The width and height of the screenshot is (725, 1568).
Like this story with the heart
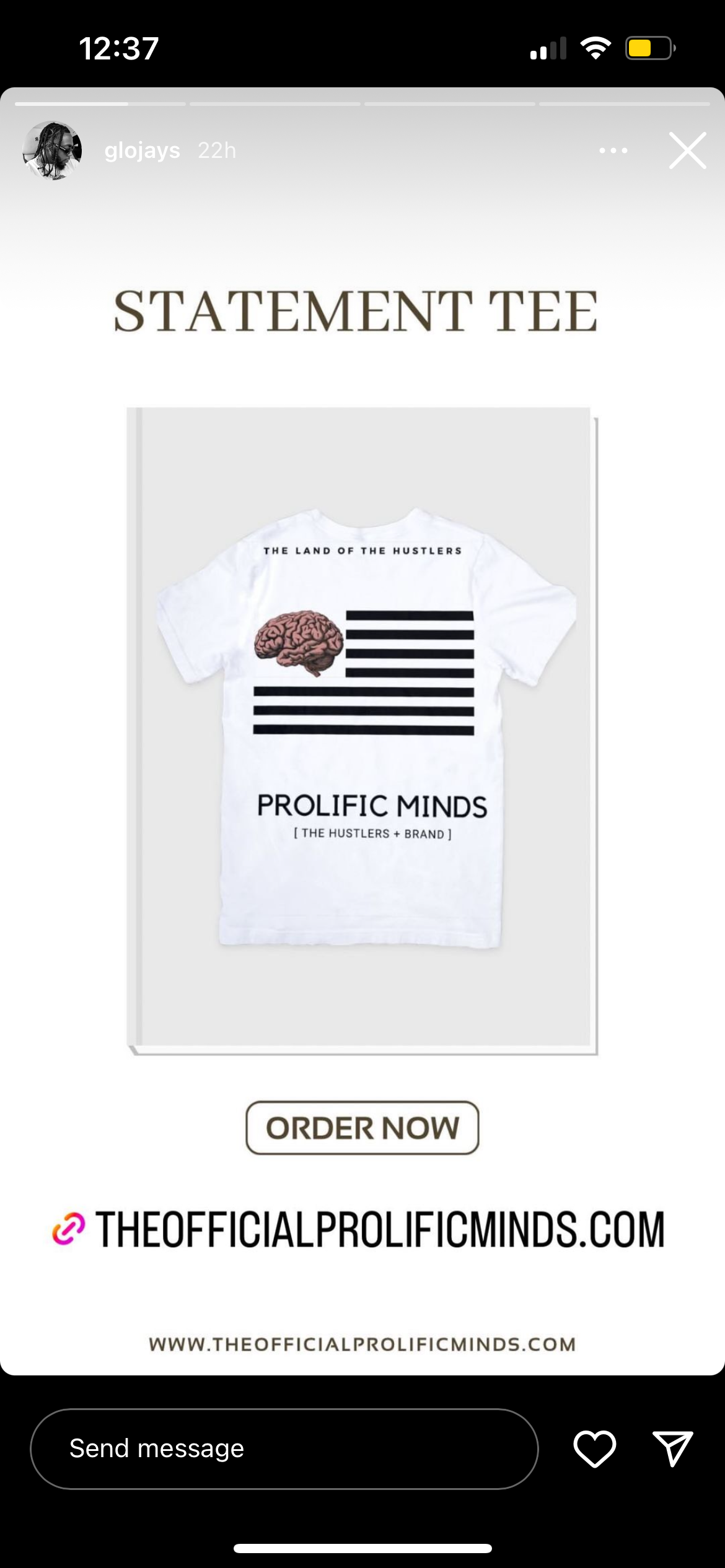coord(594,1449)
